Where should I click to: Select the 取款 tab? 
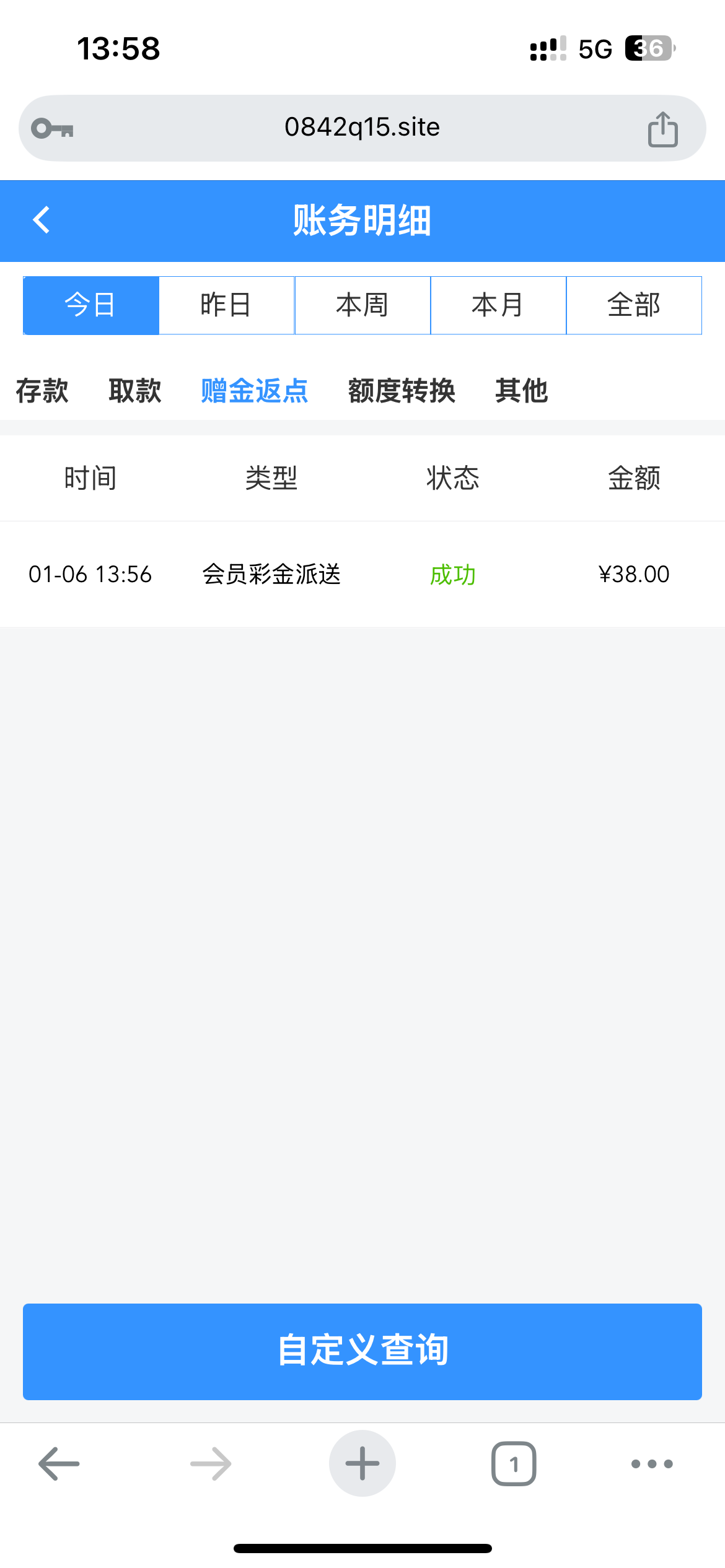pyautogui.click(x=135, y=390)
